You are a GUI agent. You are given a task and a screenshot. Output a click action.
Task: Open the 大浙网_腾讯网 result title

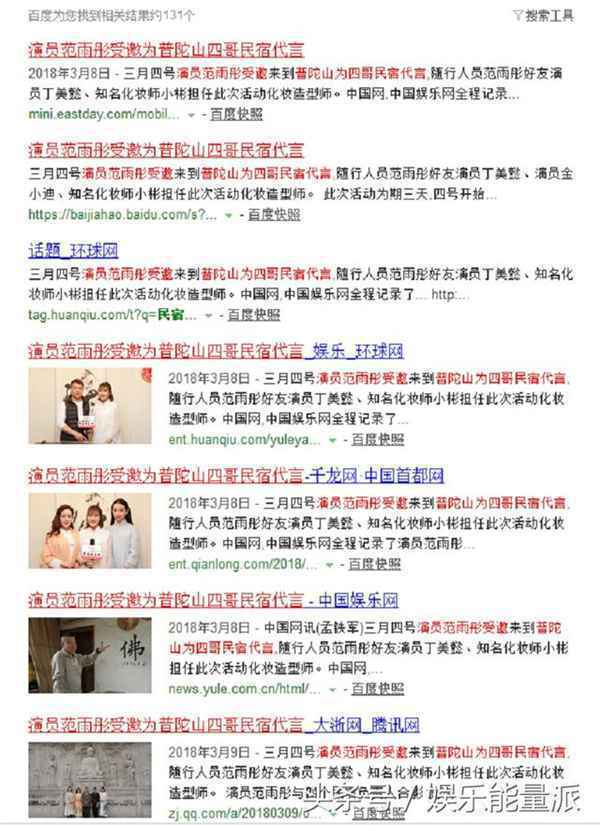tap(223, 724)
